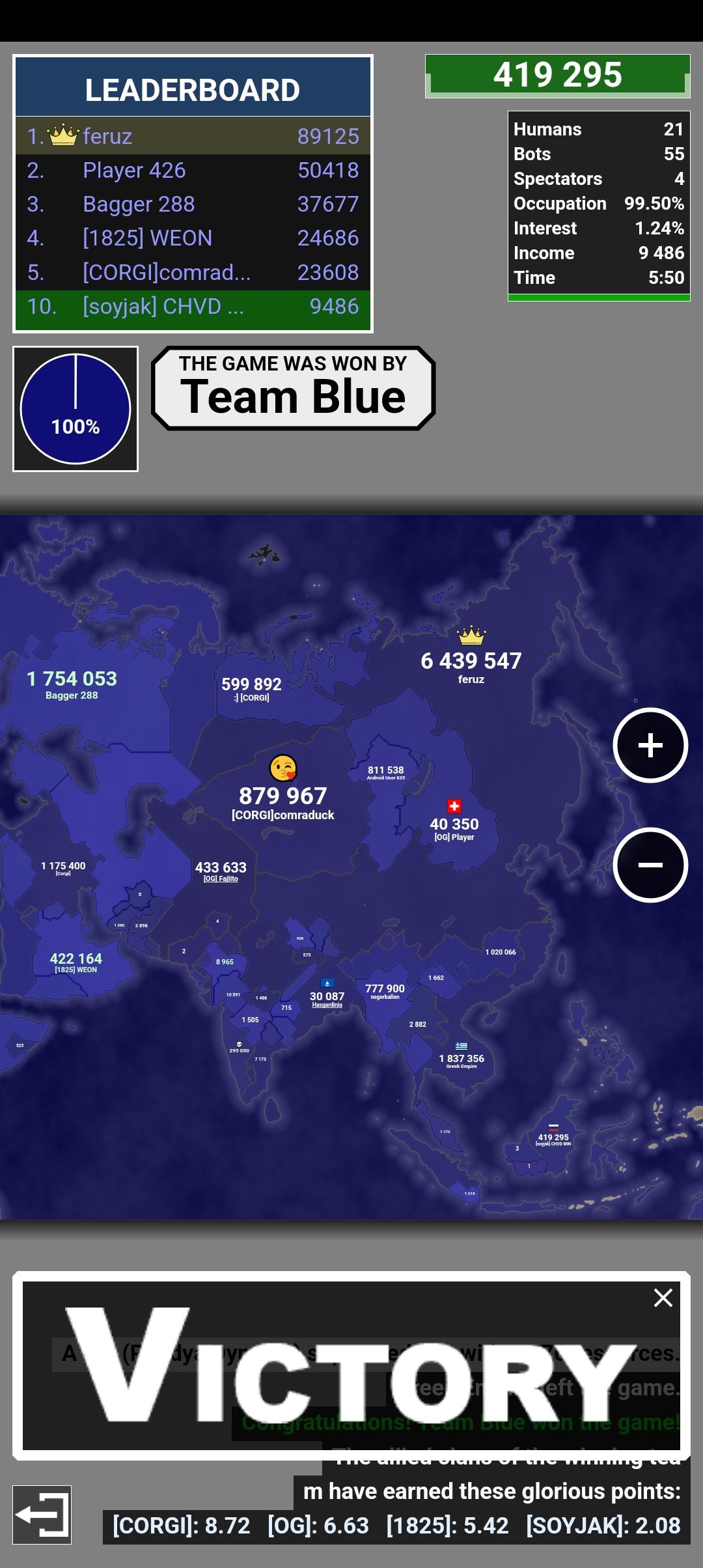Select [CORGI]comrad... leaderboard row

(193, 272)
